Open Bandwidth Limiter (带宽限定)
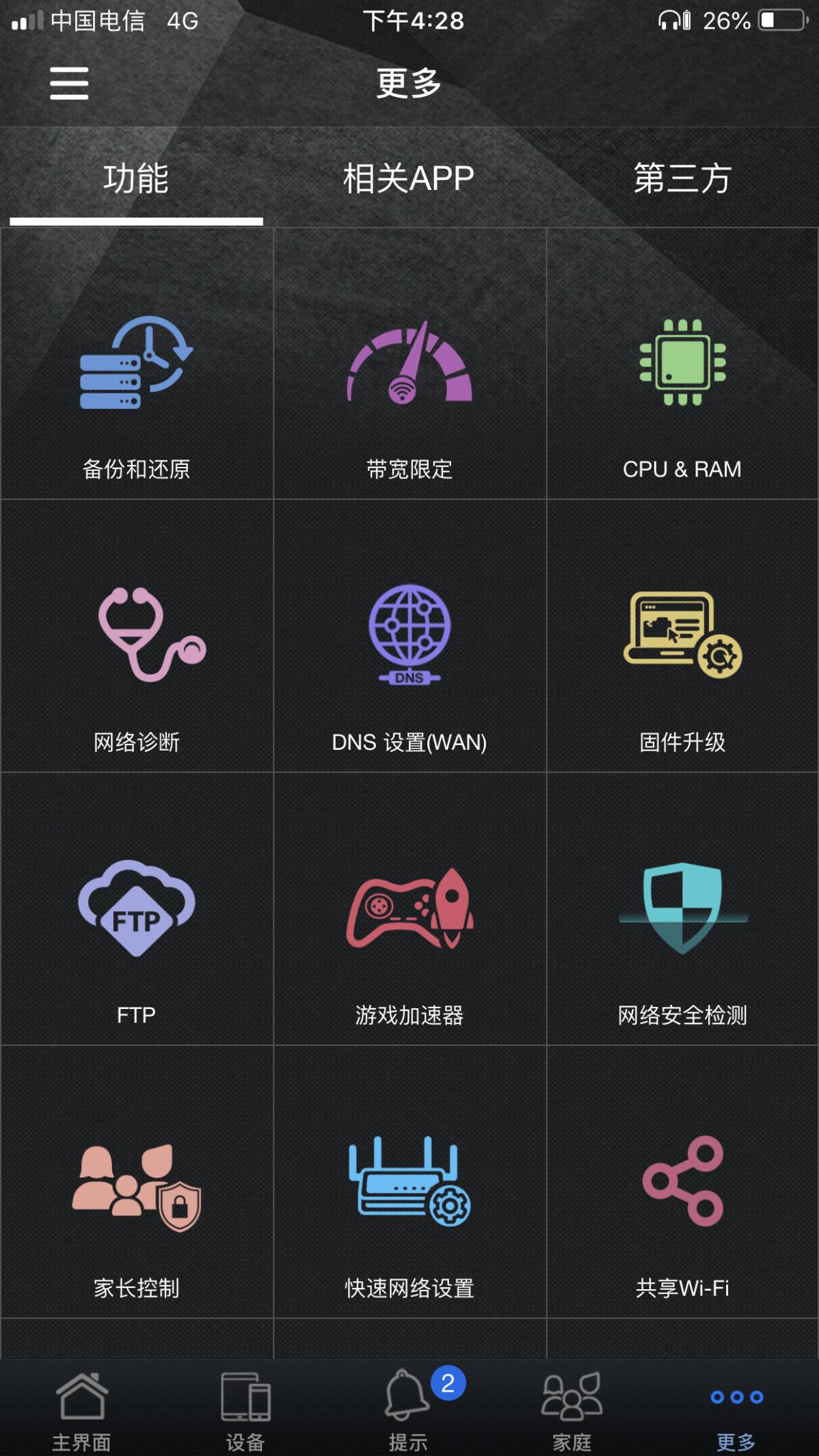Image resolution: width=819 pixels, height=1456 pixels. (409, 390)
